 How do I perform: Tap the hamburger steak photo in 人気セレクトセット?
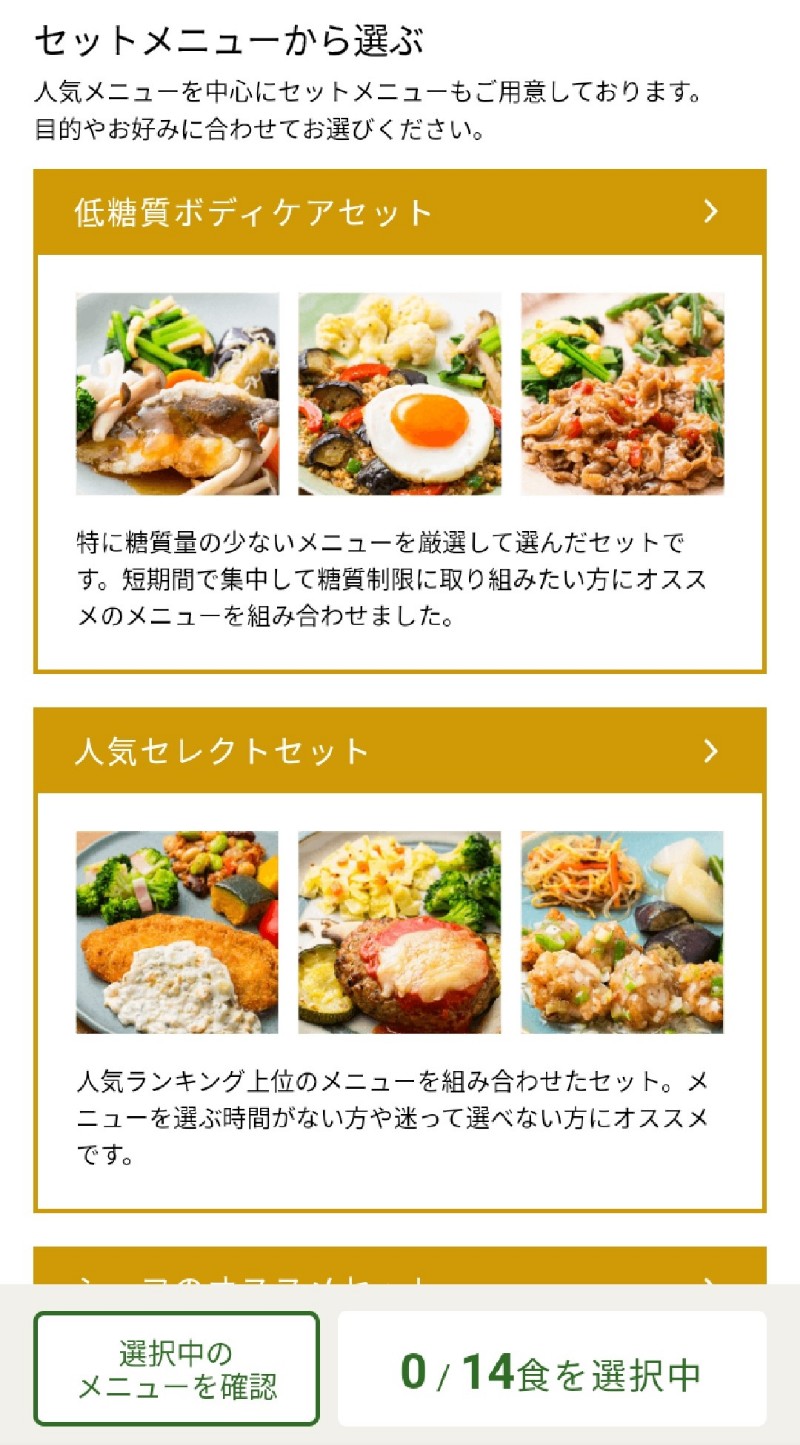400,932
